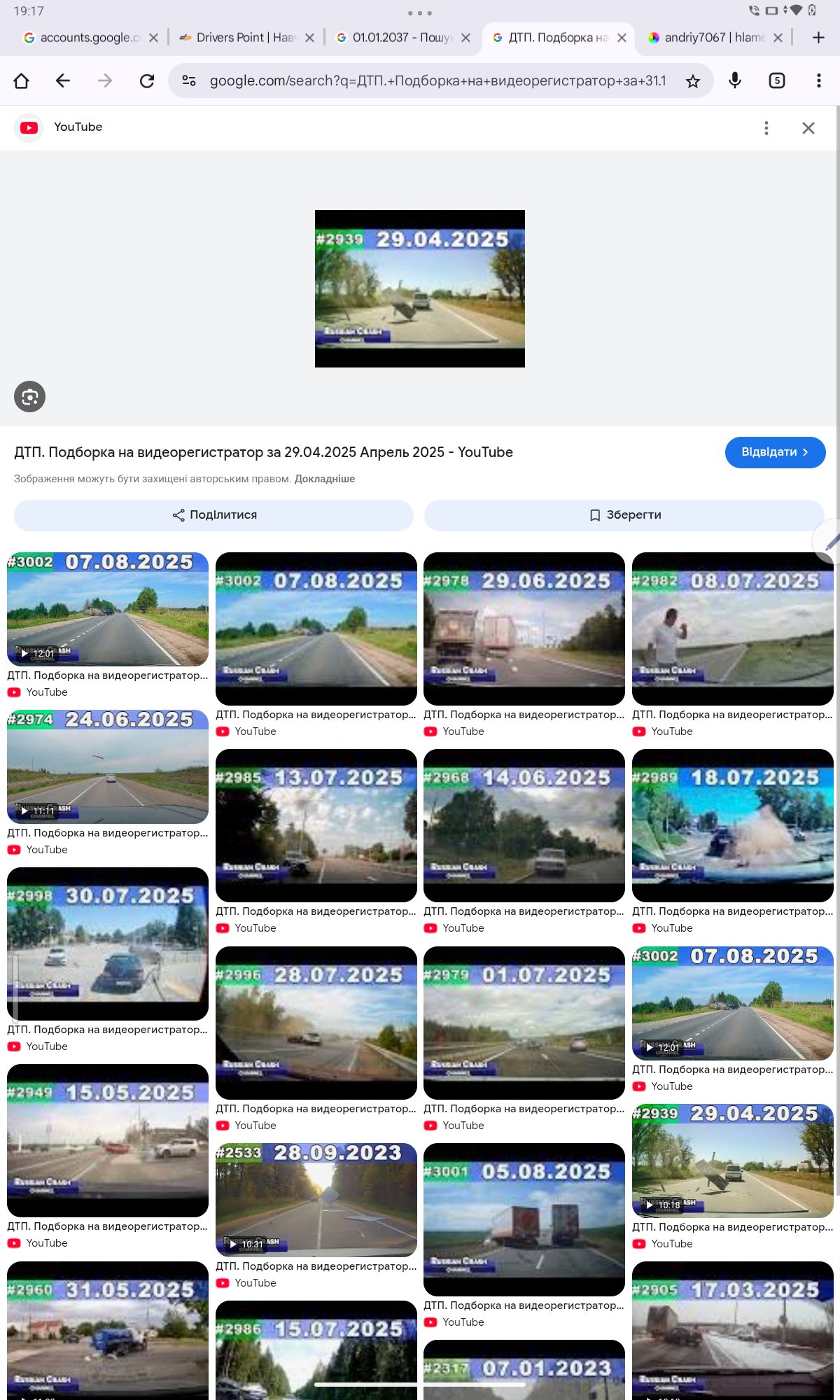The image size is (840, 1400).
Task: Open the Докладніше copyright link
Action: click(325, 479)
